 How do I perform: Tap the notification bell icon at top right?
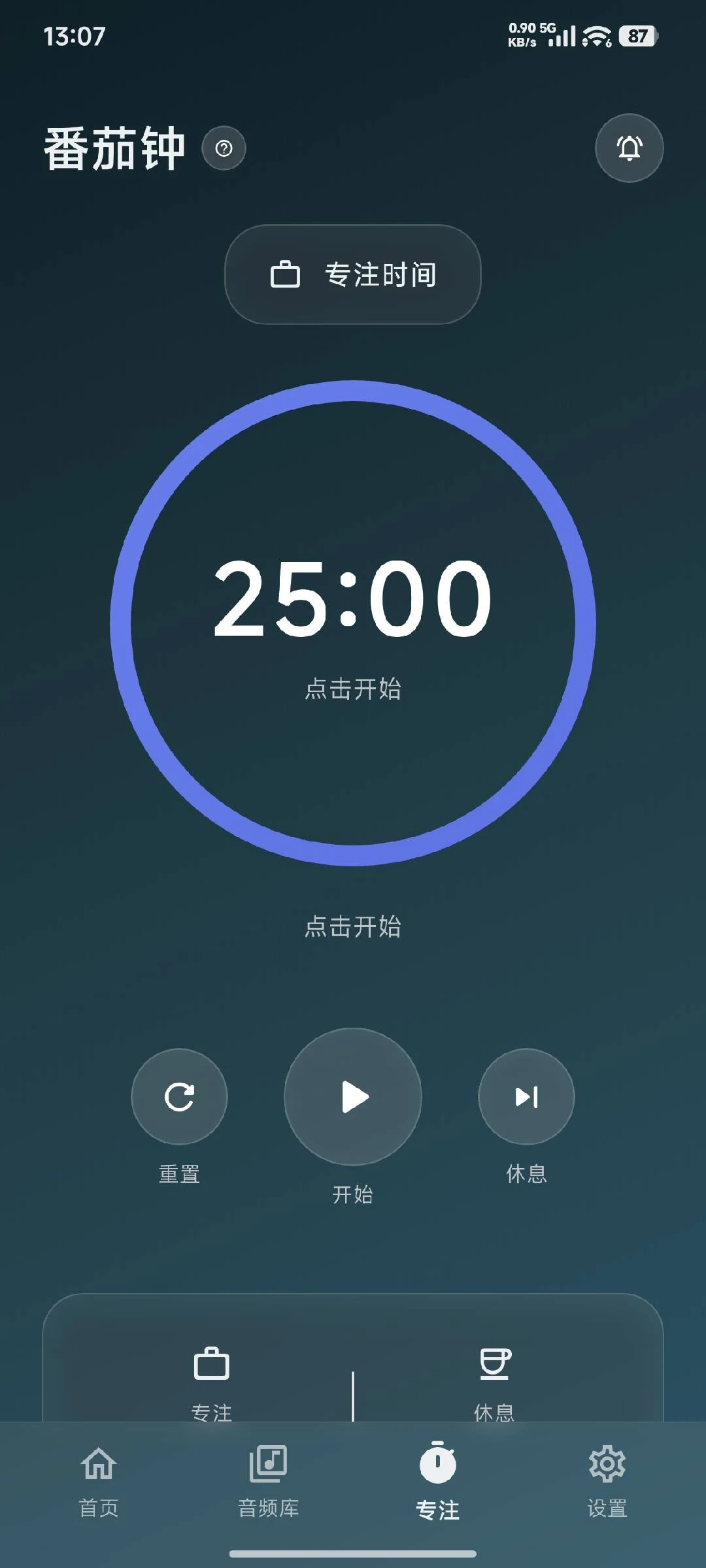pos(628,148)
